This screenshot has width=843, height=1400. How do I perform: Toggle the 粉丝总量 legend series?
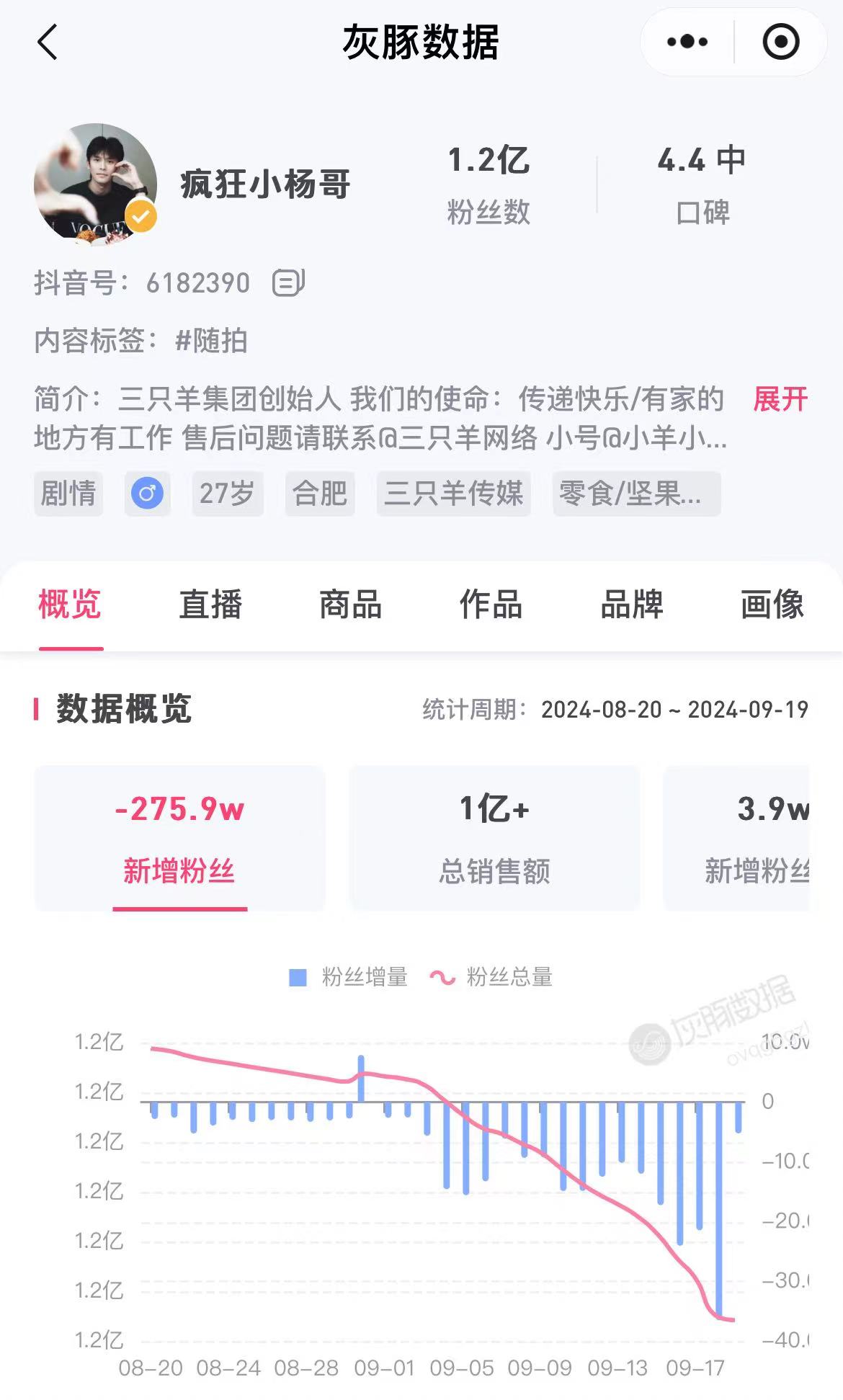pyautogui.click(x=491, y=977)
